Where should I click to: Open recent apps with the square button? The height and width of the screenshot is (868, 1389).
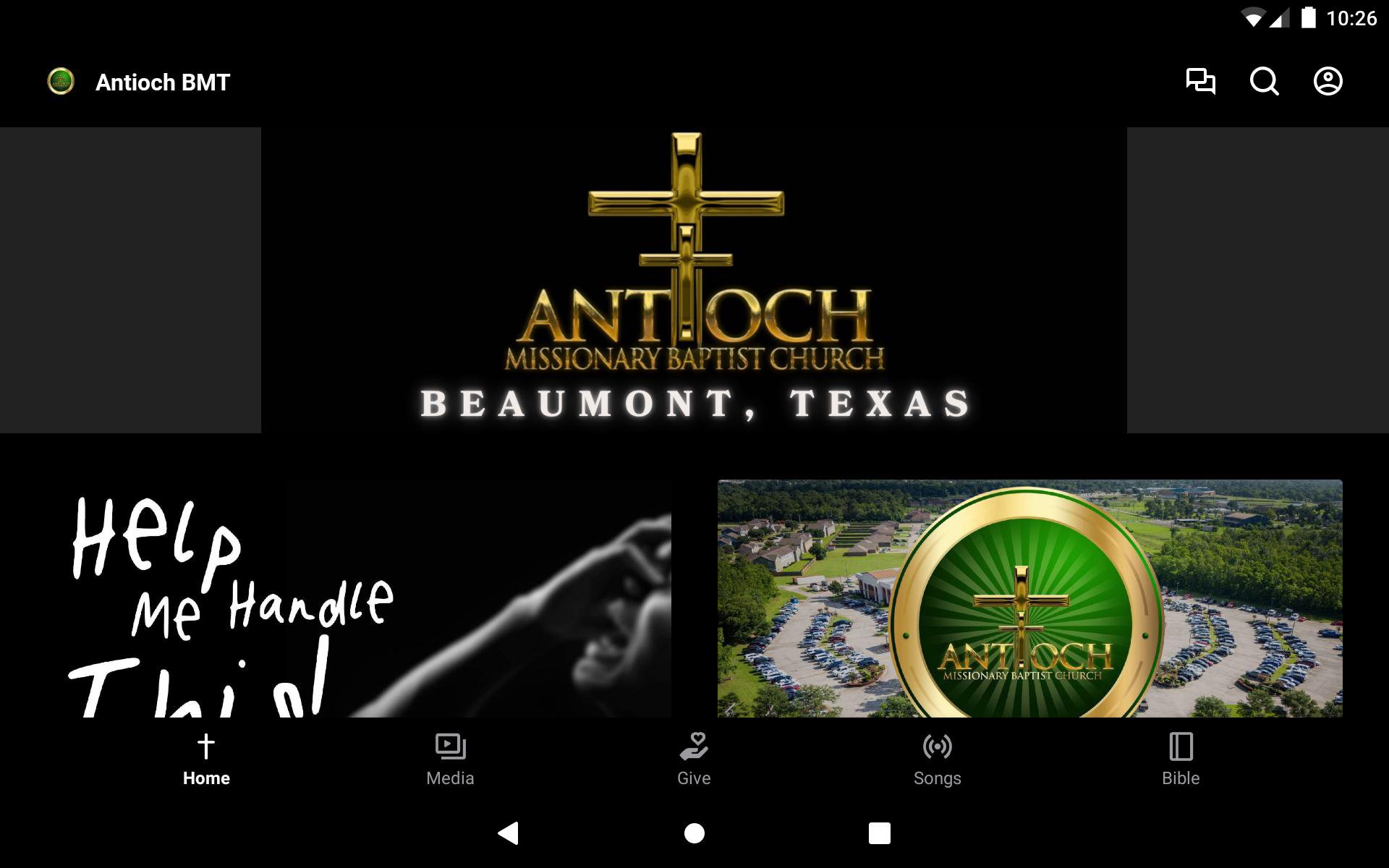879,833
